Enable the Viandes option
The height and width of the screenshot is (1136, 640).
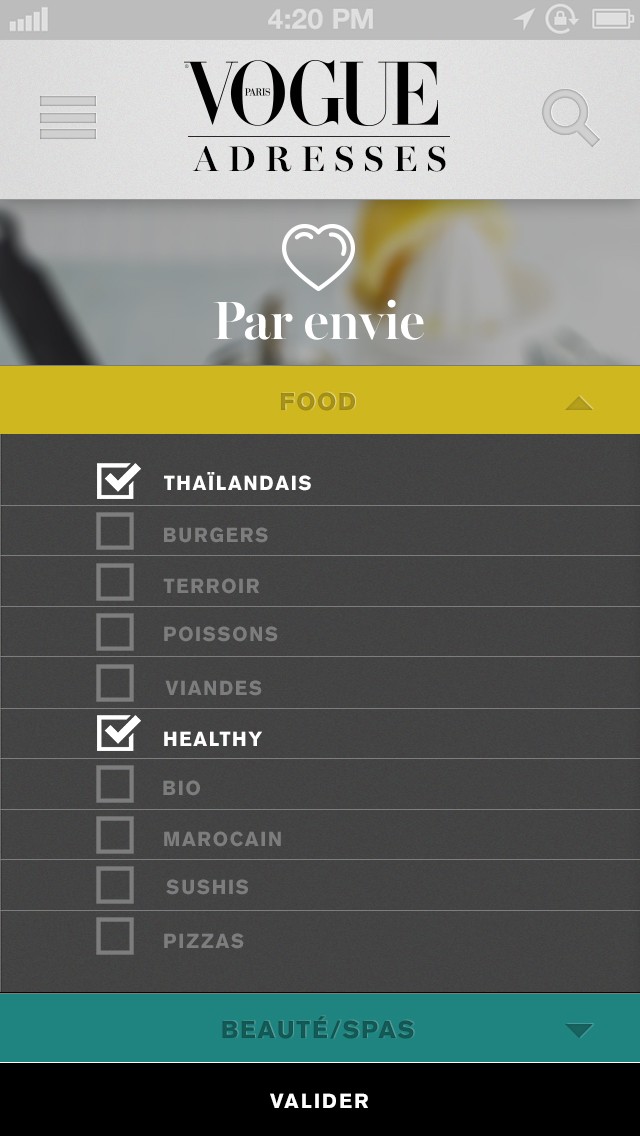pos(115,684)
